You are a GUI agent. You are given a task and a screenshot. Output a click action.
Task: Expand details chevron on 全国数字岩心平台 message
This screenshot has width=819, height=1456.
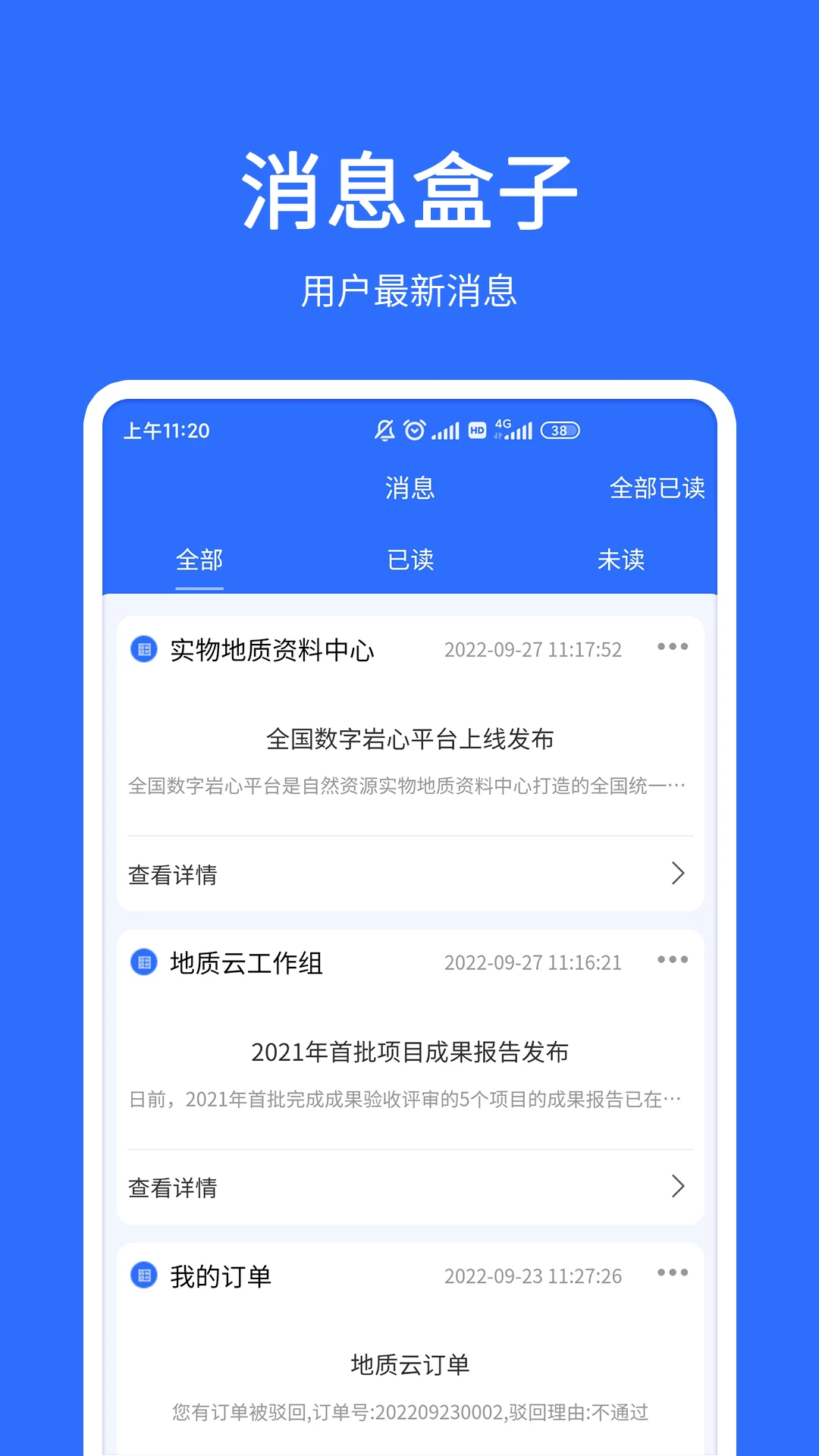point(677,874)
